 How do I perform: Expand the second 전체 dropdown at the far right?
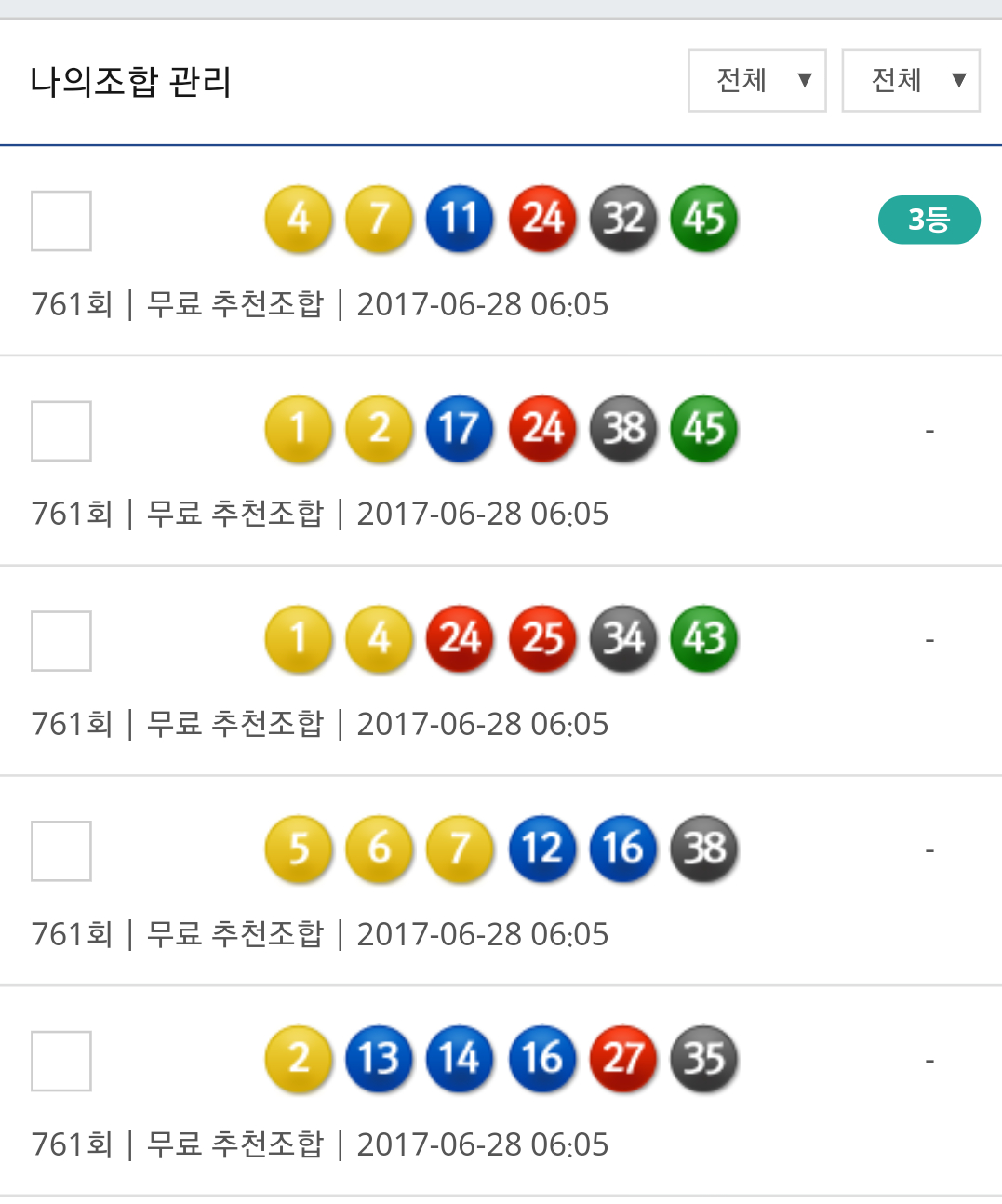(x=910, y=81)
